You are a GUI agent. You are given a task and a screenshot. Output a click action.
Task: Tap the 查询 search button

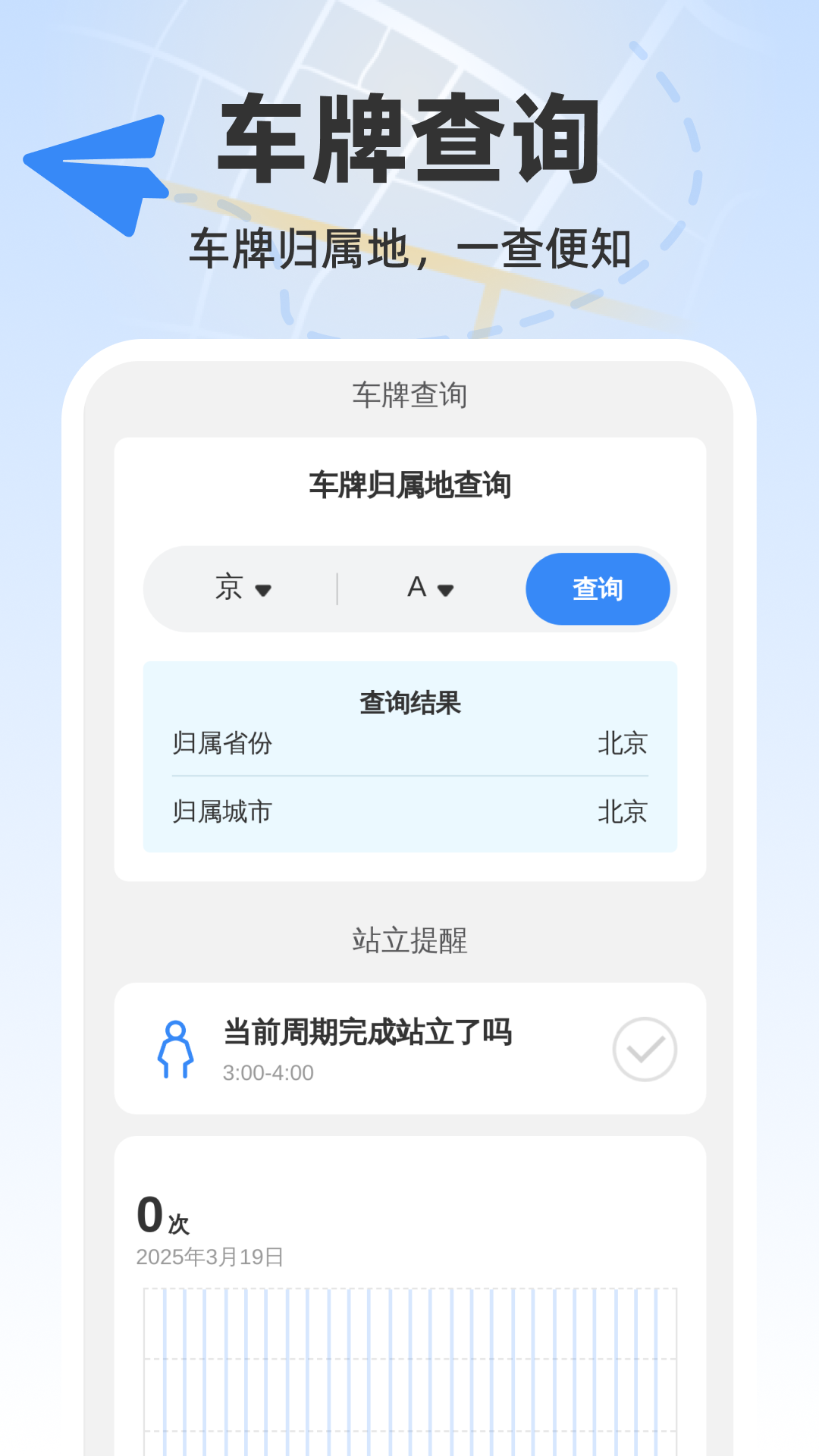(598, 588)
